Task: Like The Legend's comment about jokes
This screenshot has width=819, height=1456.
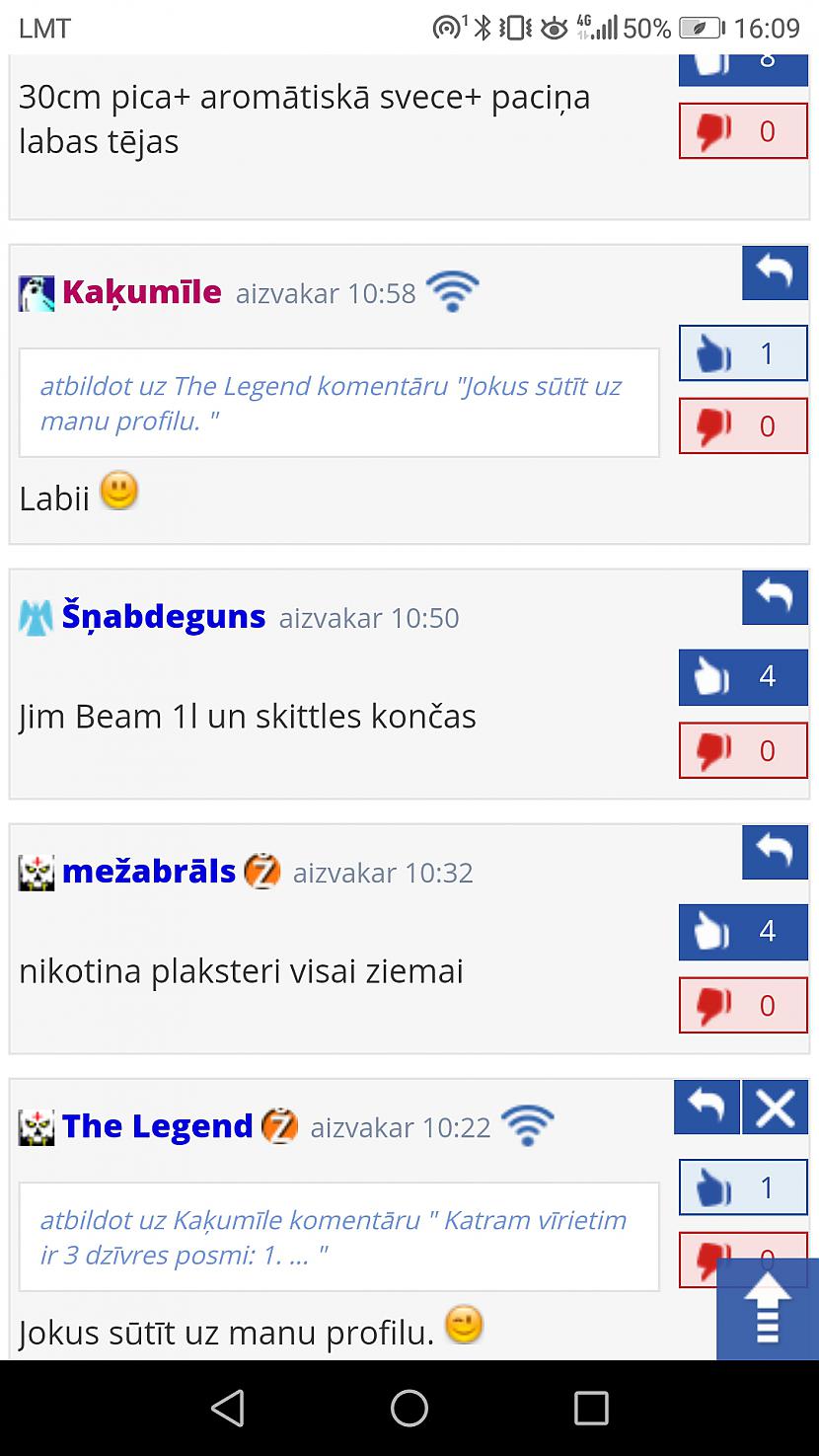Action: (x=742, y=1188)
